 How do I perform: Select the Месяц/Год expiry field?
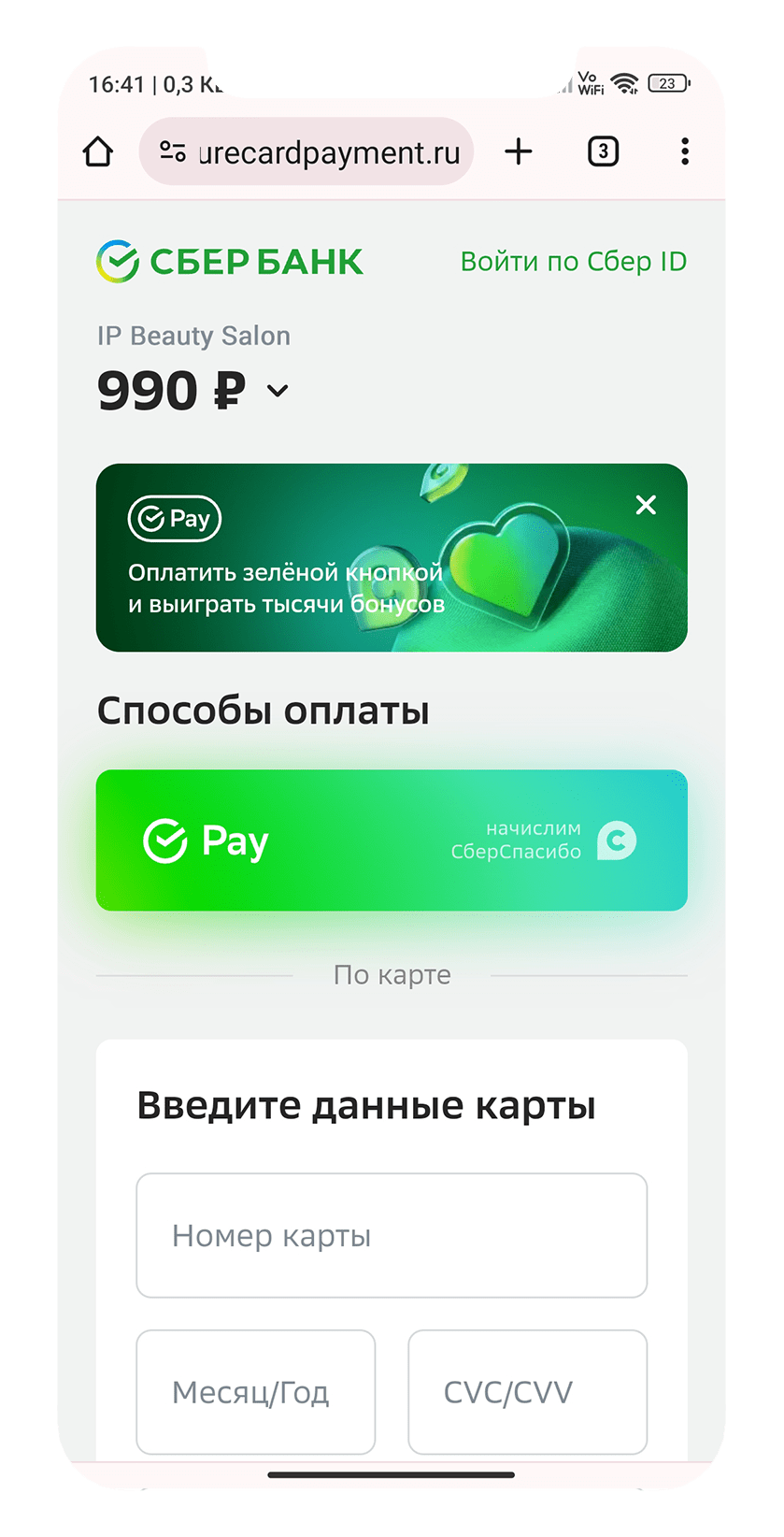(256, 1392)
